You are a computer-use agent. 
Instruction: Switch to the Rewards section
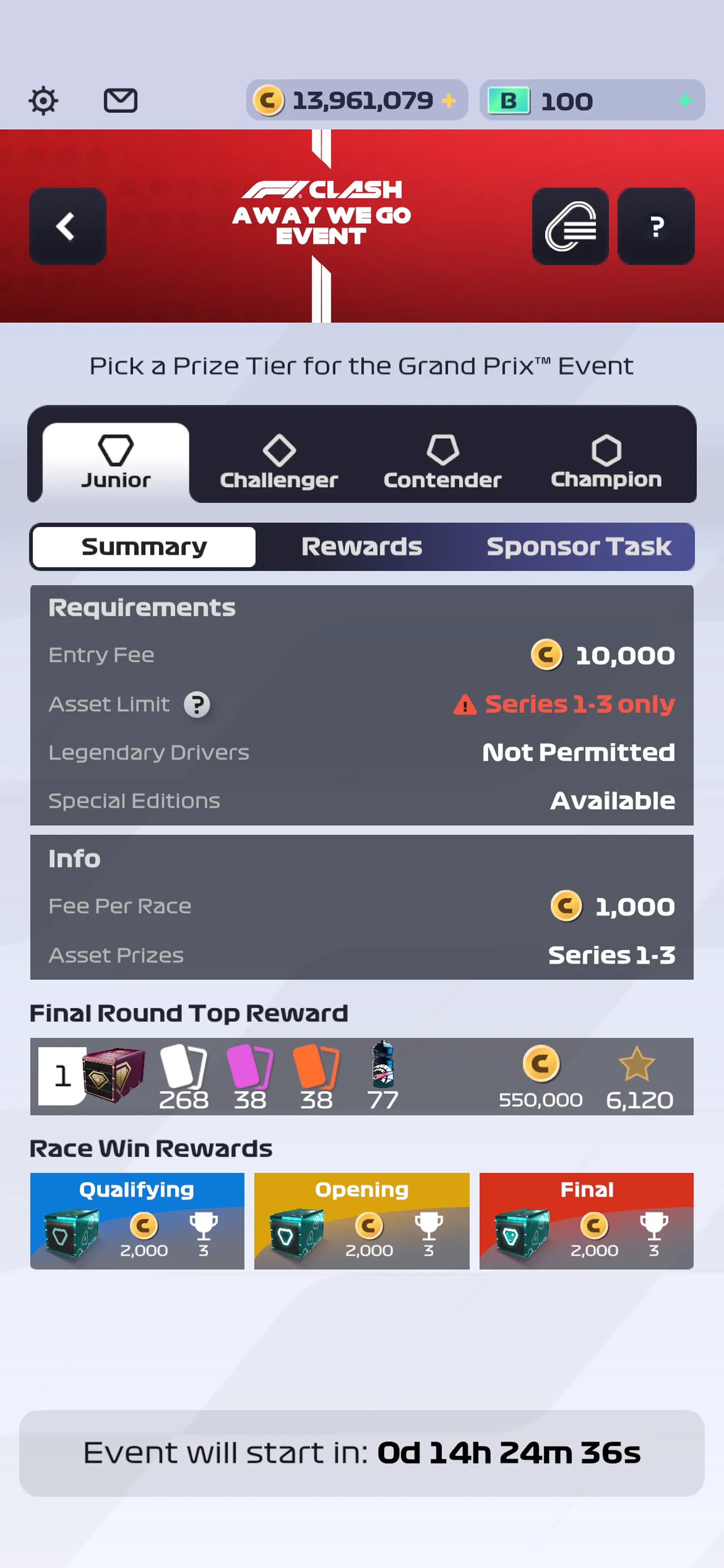point(362,547)
